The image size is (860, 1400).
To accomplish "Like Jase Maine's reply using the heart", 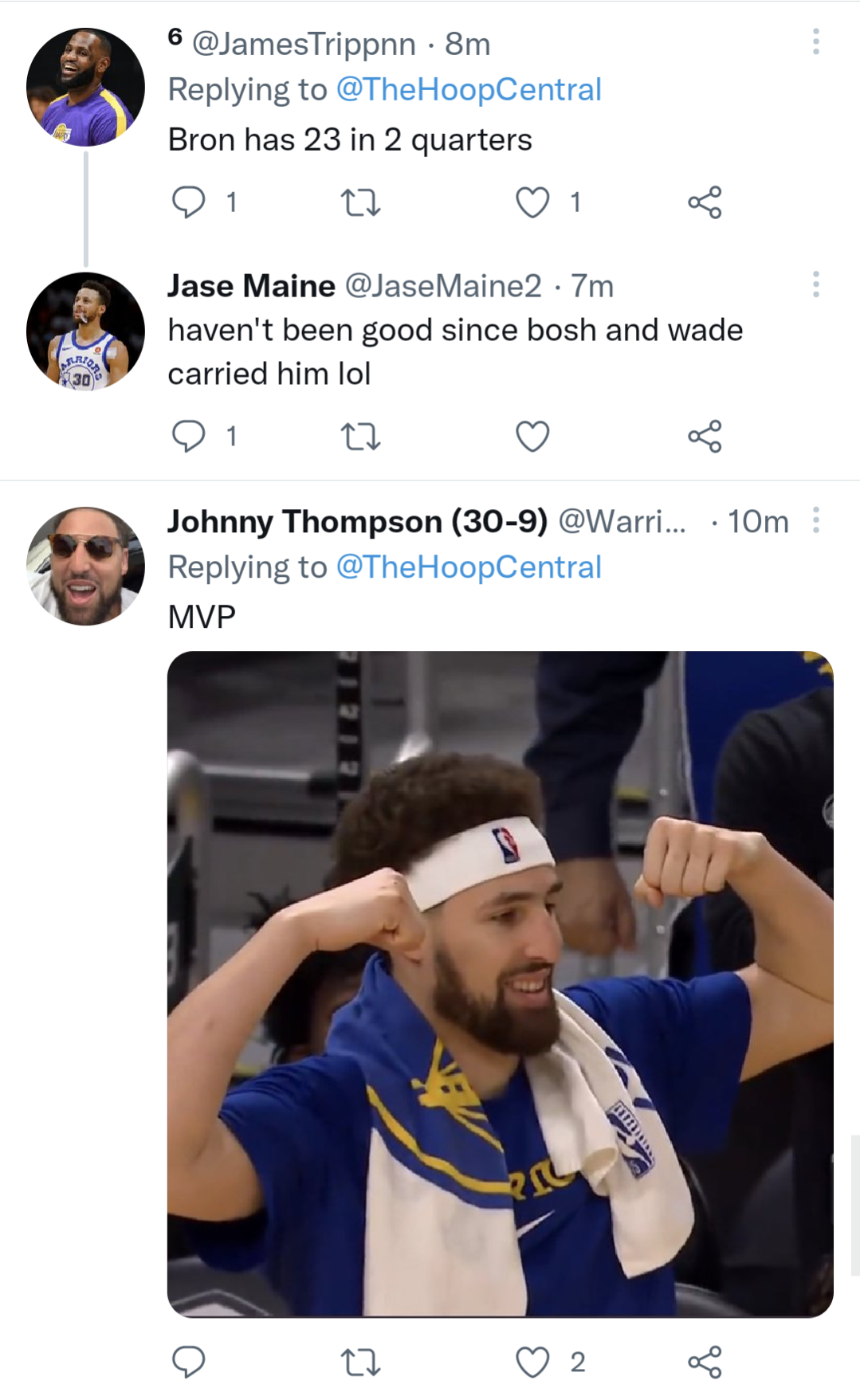I will [532, 436].
